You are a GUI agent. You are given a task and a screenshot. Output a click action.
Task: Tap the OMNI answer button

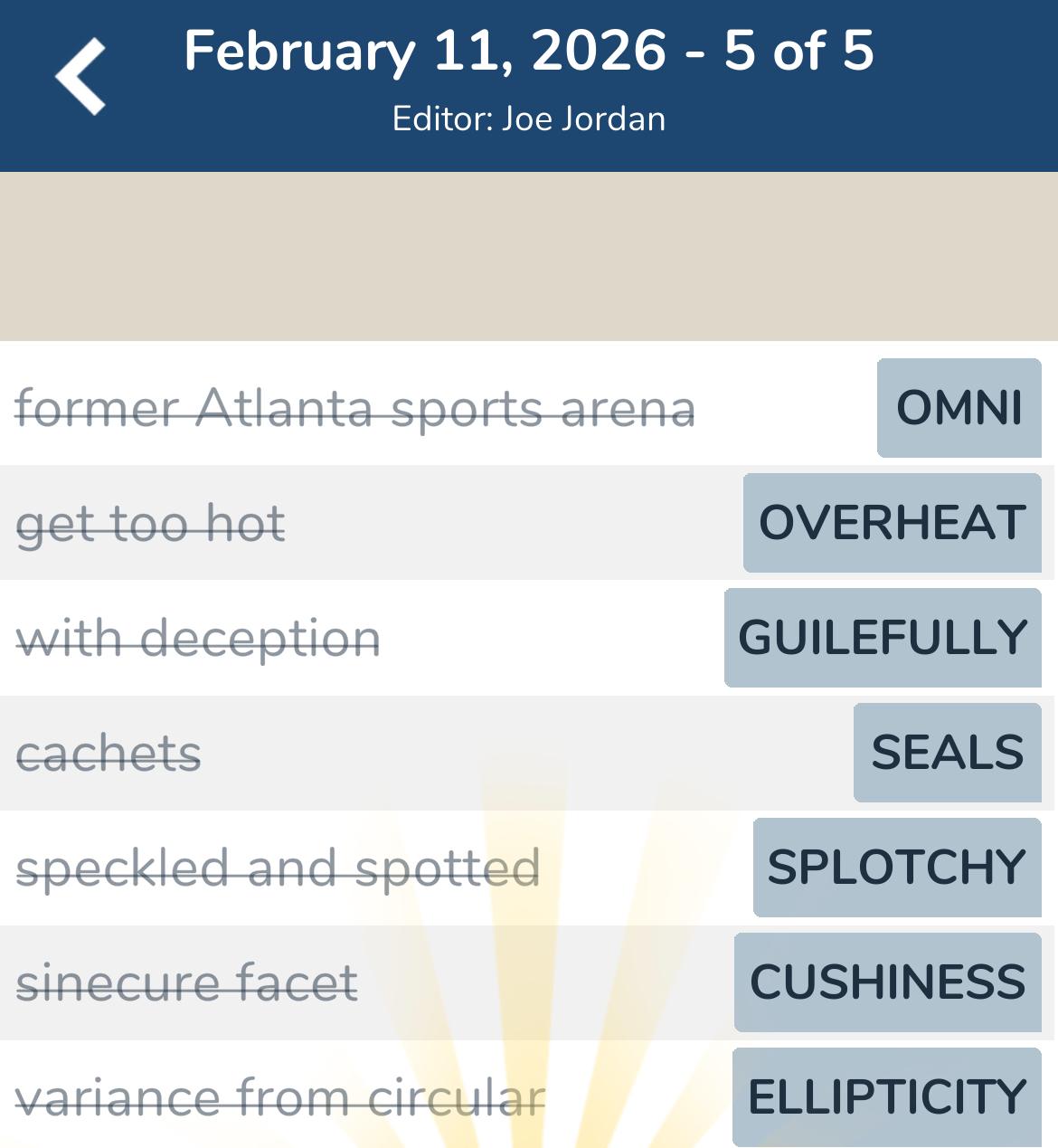[x=958, y=408]
